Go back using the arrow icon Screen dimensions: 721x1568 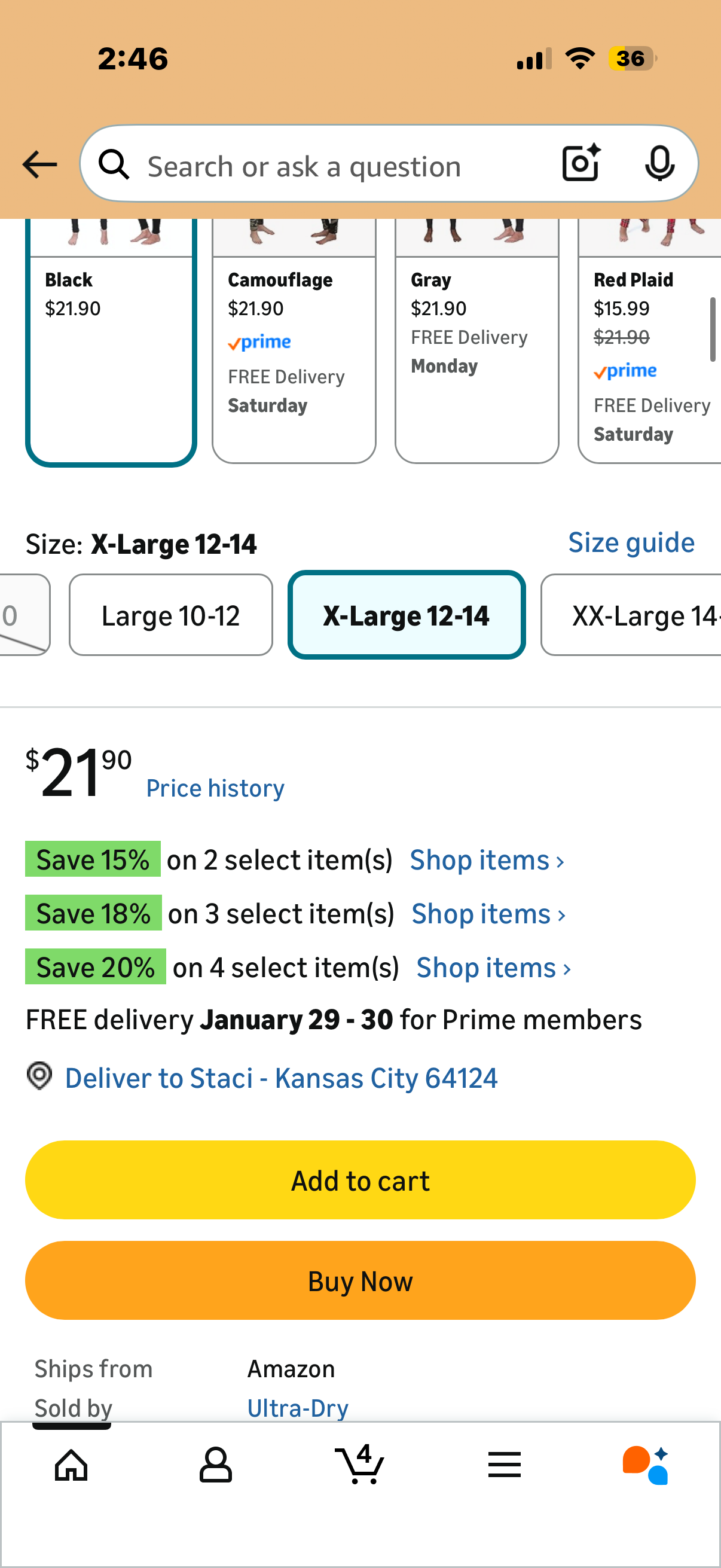pos(39,164)
